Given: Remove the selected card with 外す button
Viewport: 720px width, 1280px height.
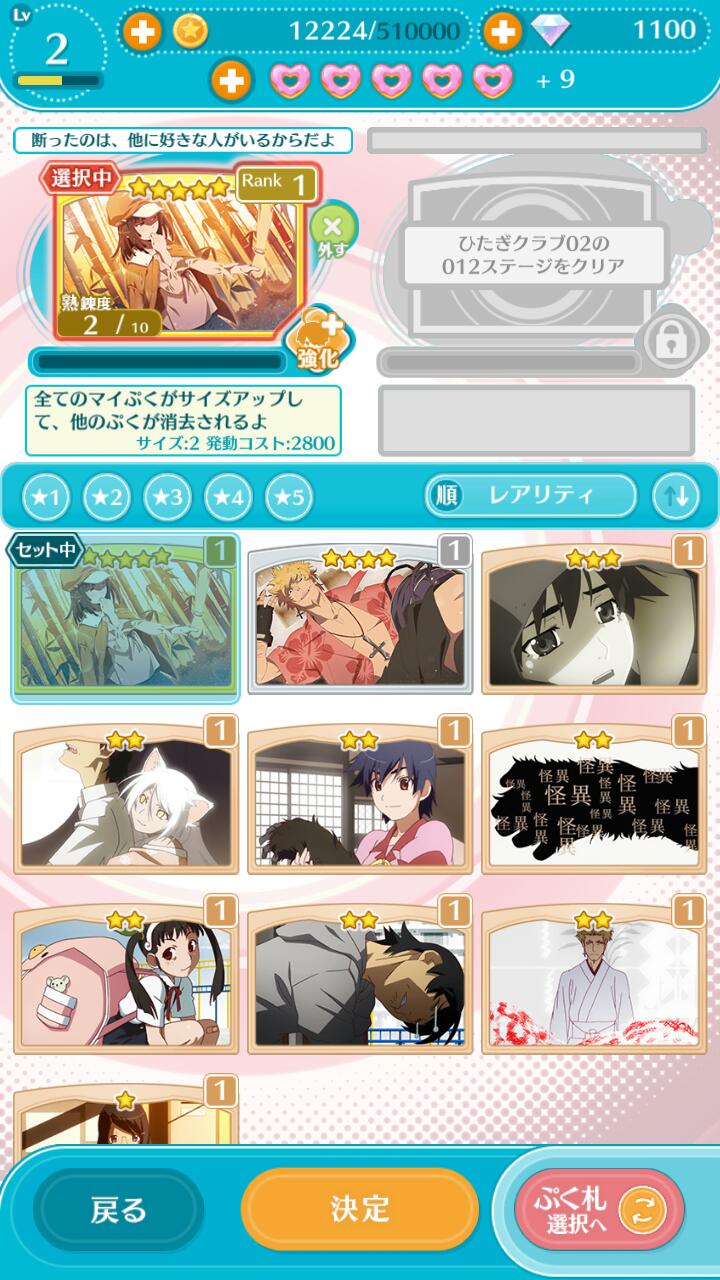Looking at the screenshot, I should (332, 230).
